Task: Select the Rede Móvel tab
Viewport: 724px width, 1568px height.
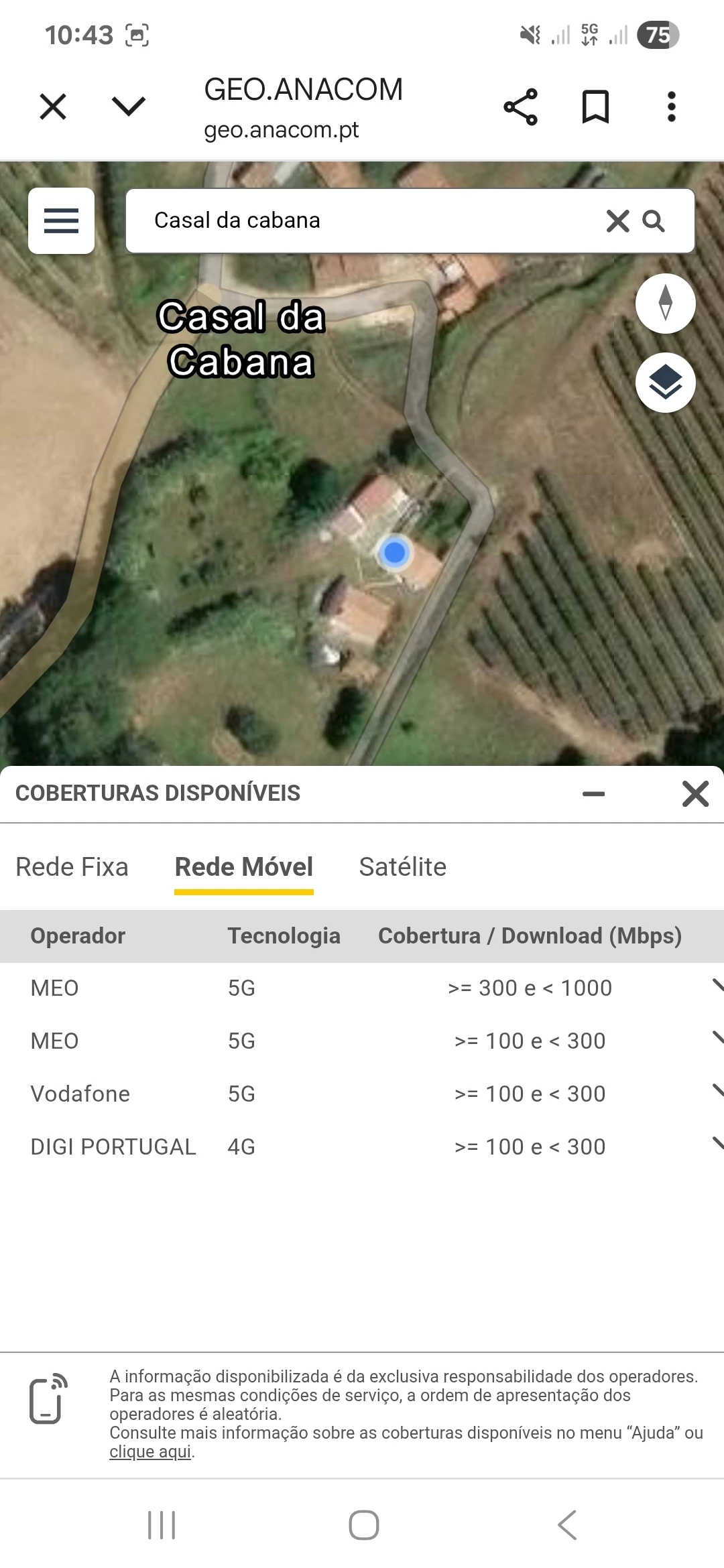Action: pyautogui.click(x=243, y=867)
